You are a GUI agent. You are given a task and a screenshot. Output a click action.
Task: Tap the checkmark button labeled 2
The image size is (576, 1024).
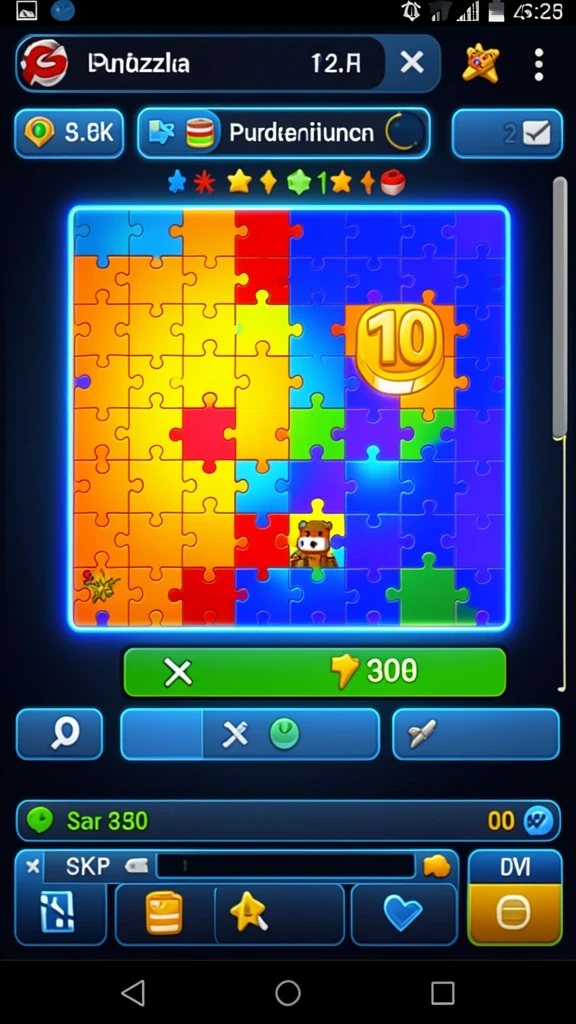click(507, 133)
